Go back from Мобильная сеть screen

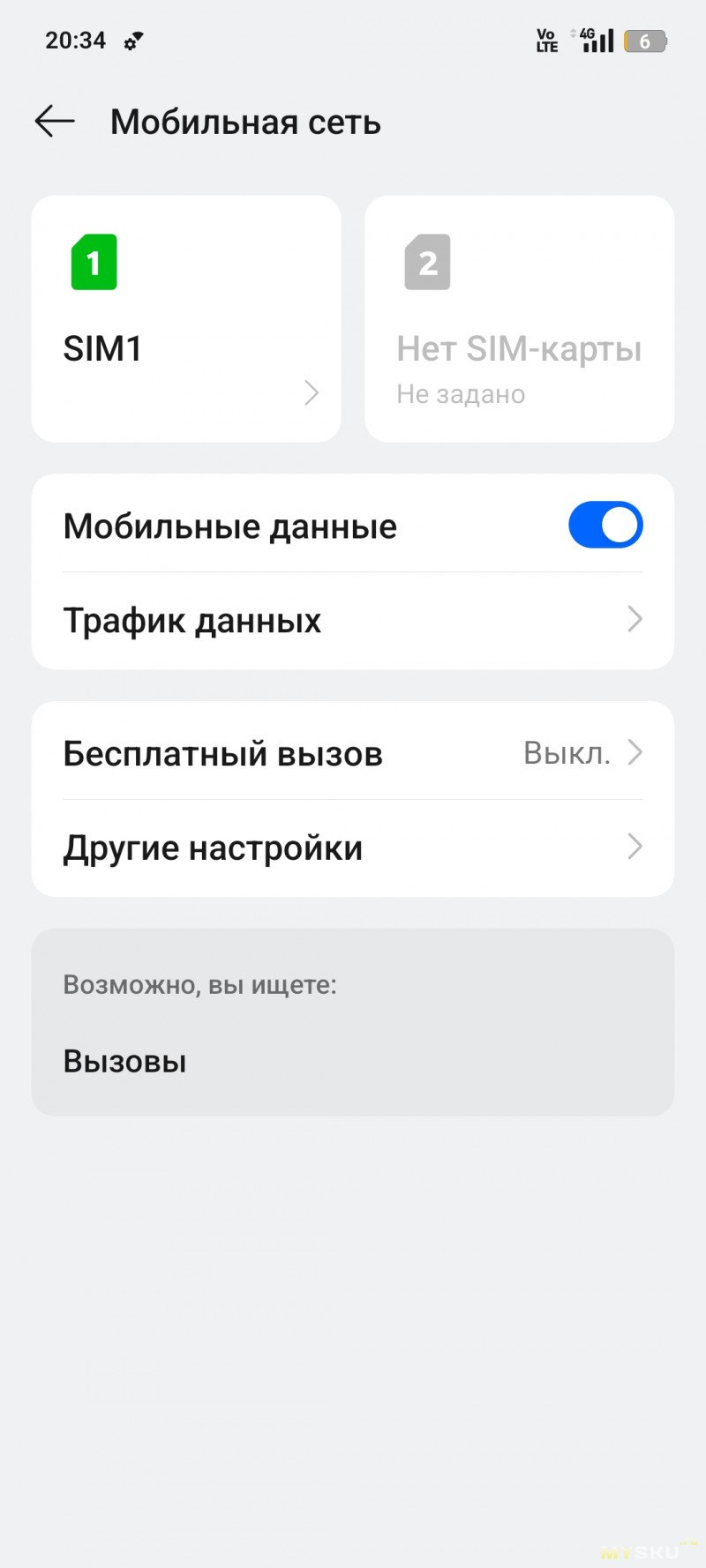click(55, 122)
